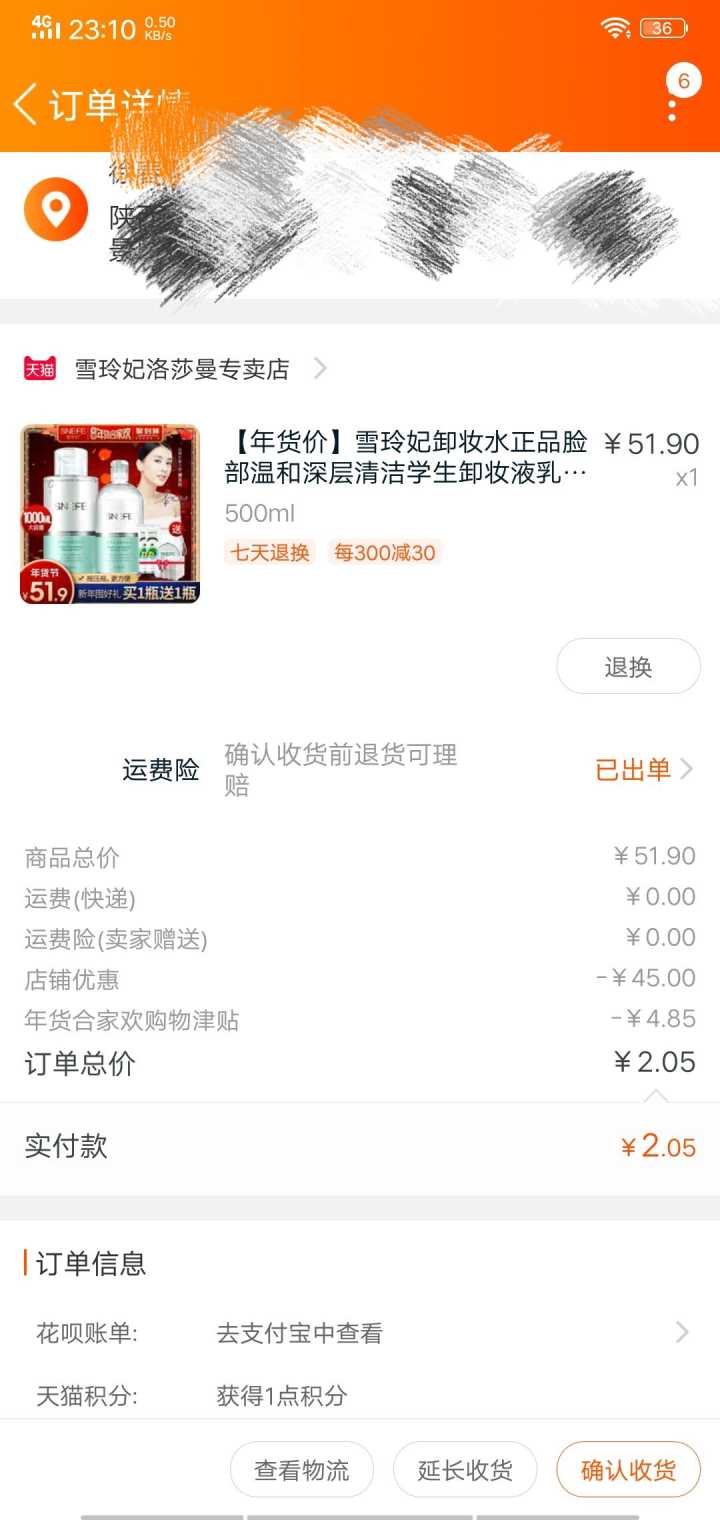The height and width of the screenshot is (1520, 720).
Task: Tap the 退换 button
Action: tap(628, 667)
